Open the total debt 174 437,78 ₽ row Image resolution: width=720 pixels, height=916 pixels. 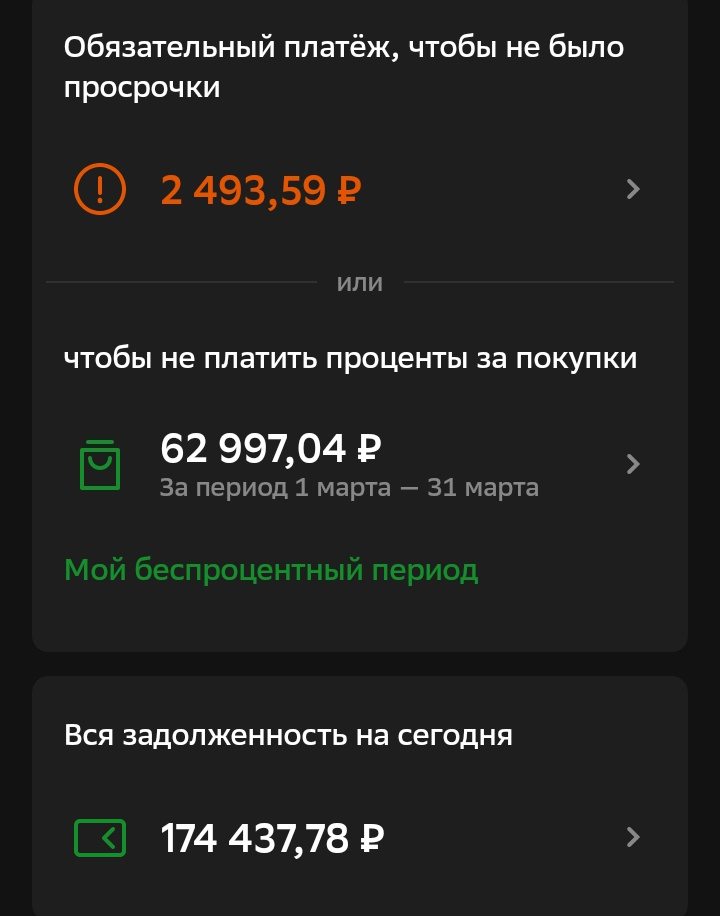coord(359,838)
